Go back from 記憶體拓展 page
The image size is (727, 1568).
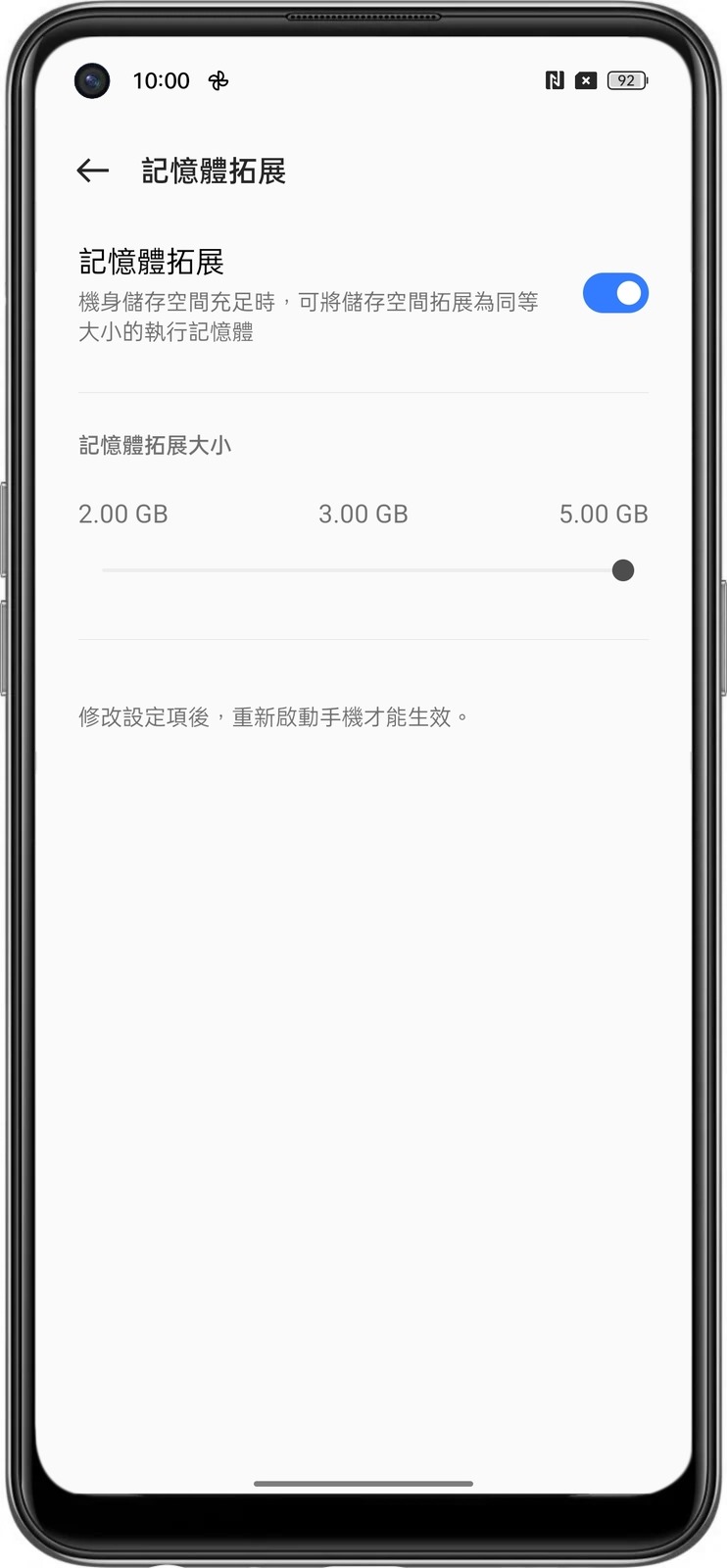[93, 171]
